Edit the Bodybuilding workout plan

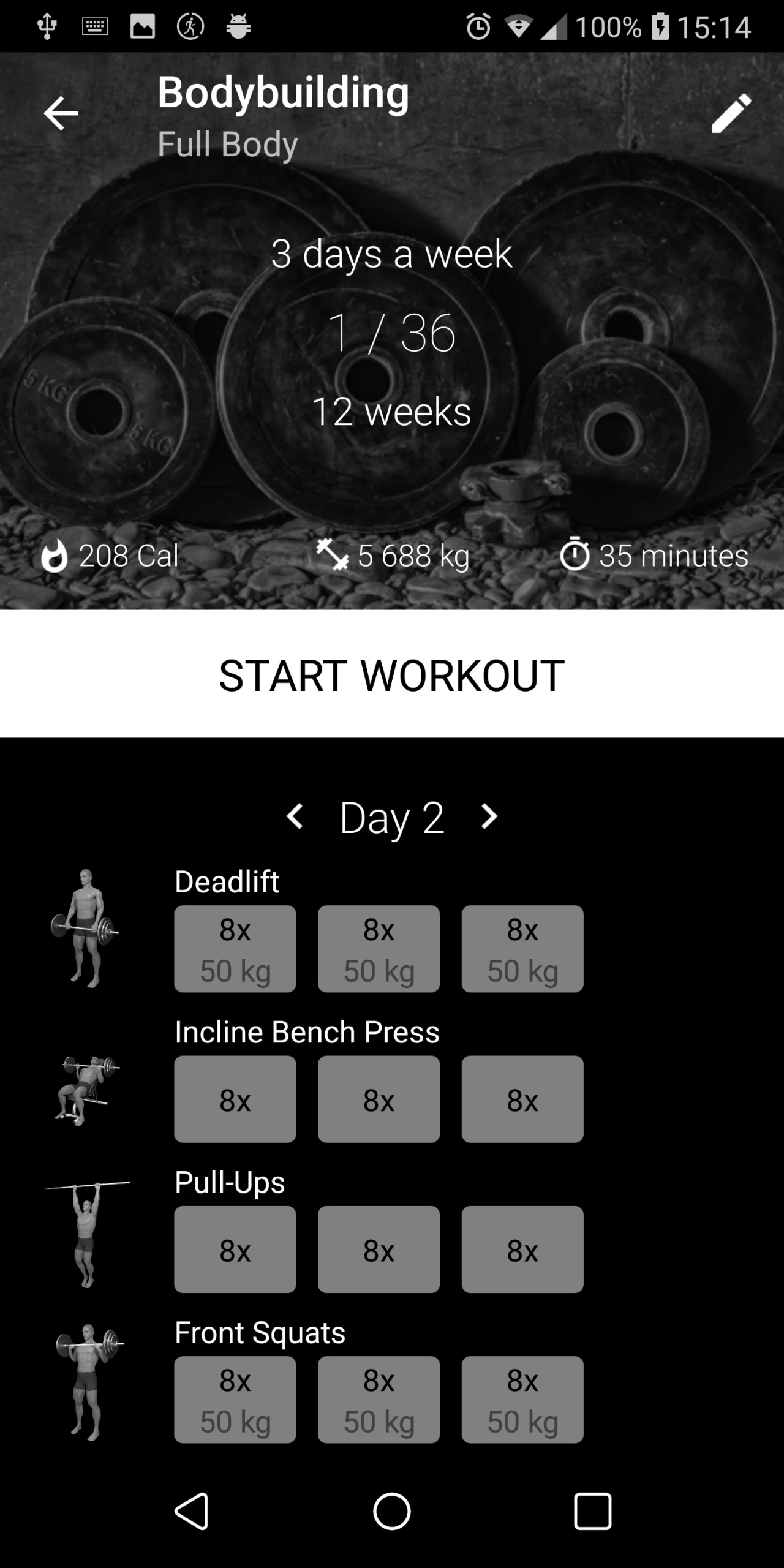(731, 113)
